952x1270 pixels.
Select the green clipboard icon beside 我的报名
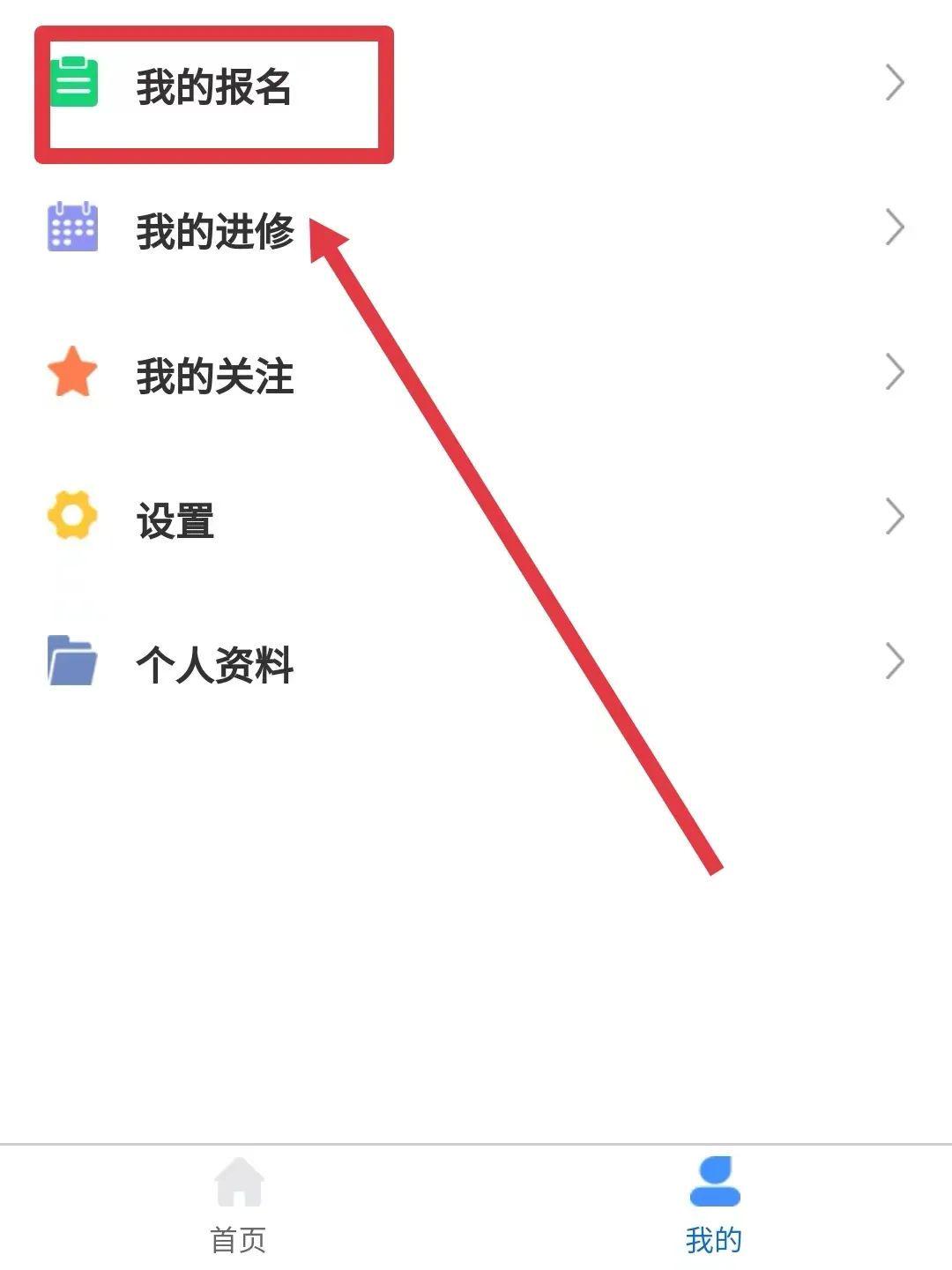pyautogui.click(x=72, y=81)
